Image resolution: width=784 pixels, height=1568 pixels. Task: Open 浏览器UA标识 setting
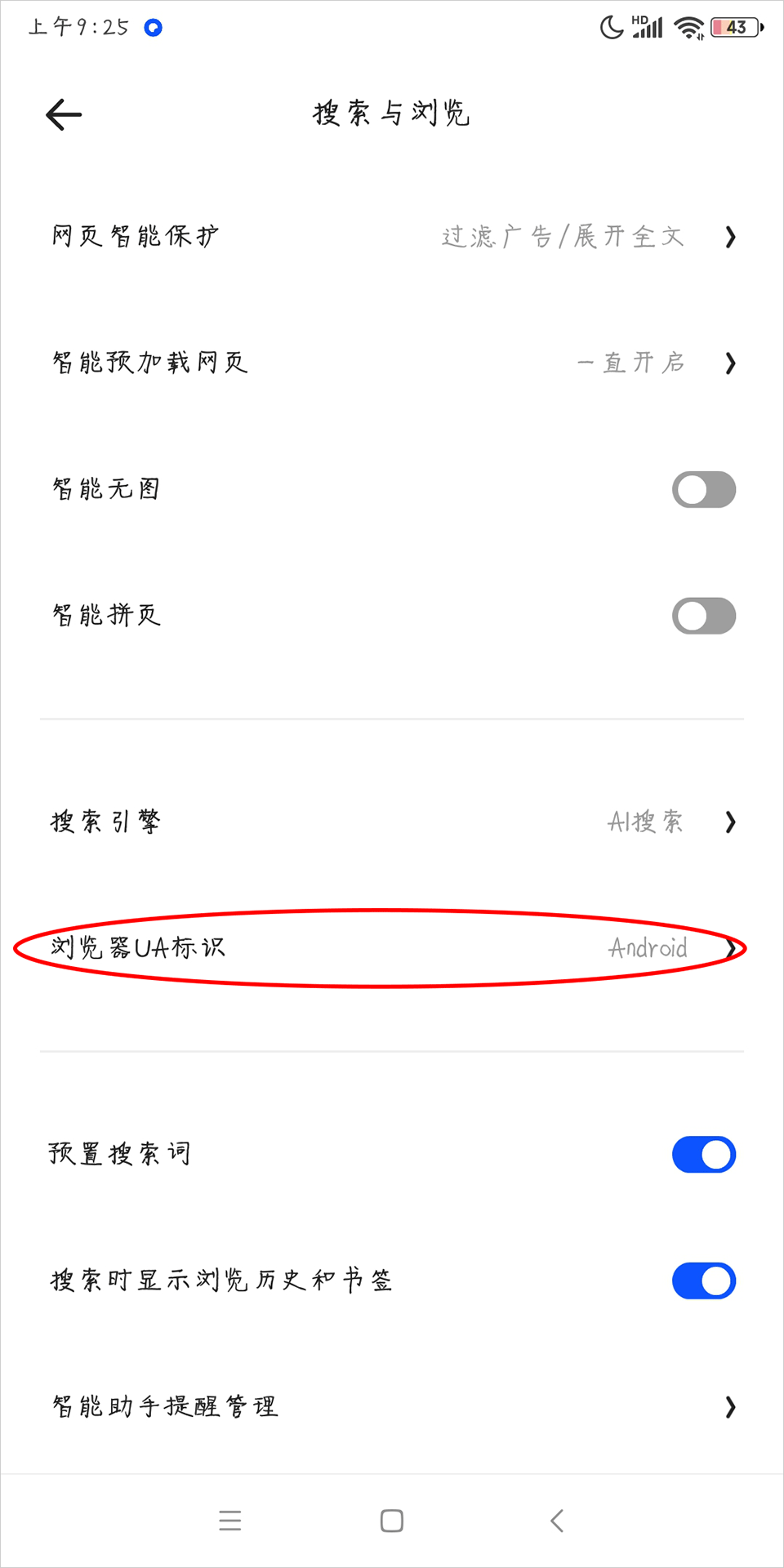coord(392,948)
